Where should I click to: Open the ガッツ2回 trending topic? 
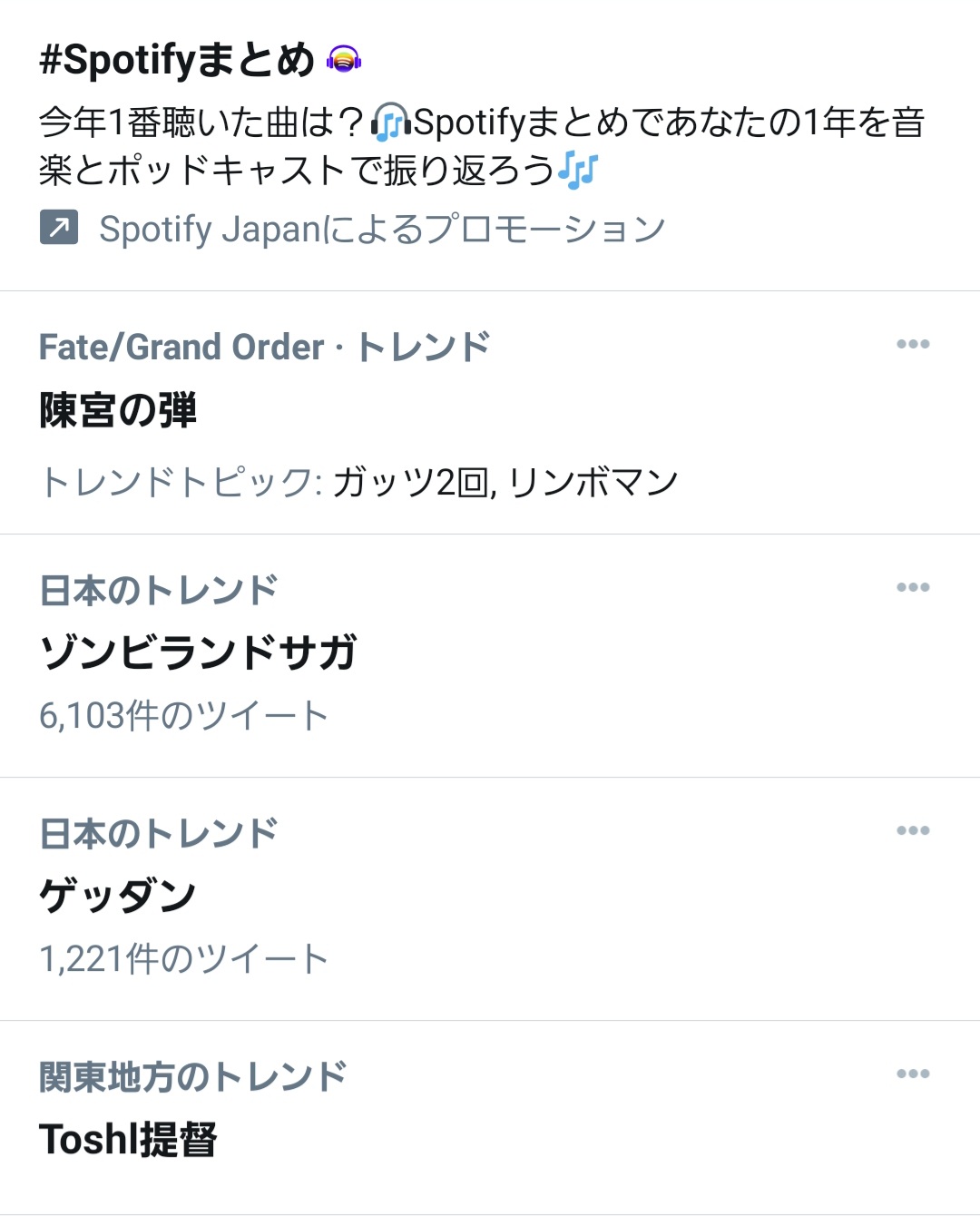coord(413,482)
